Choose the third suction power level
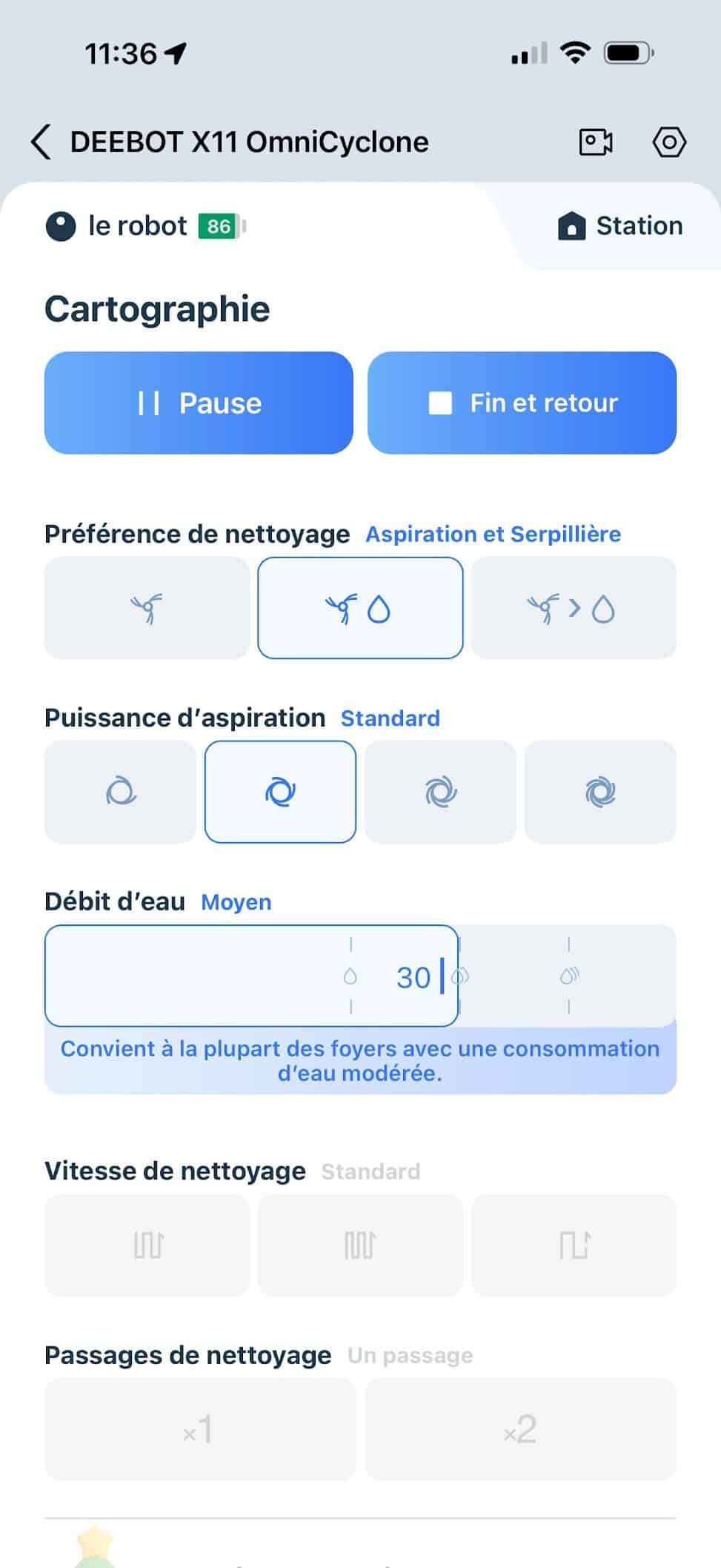721x1568 pixels. [440, 792]
